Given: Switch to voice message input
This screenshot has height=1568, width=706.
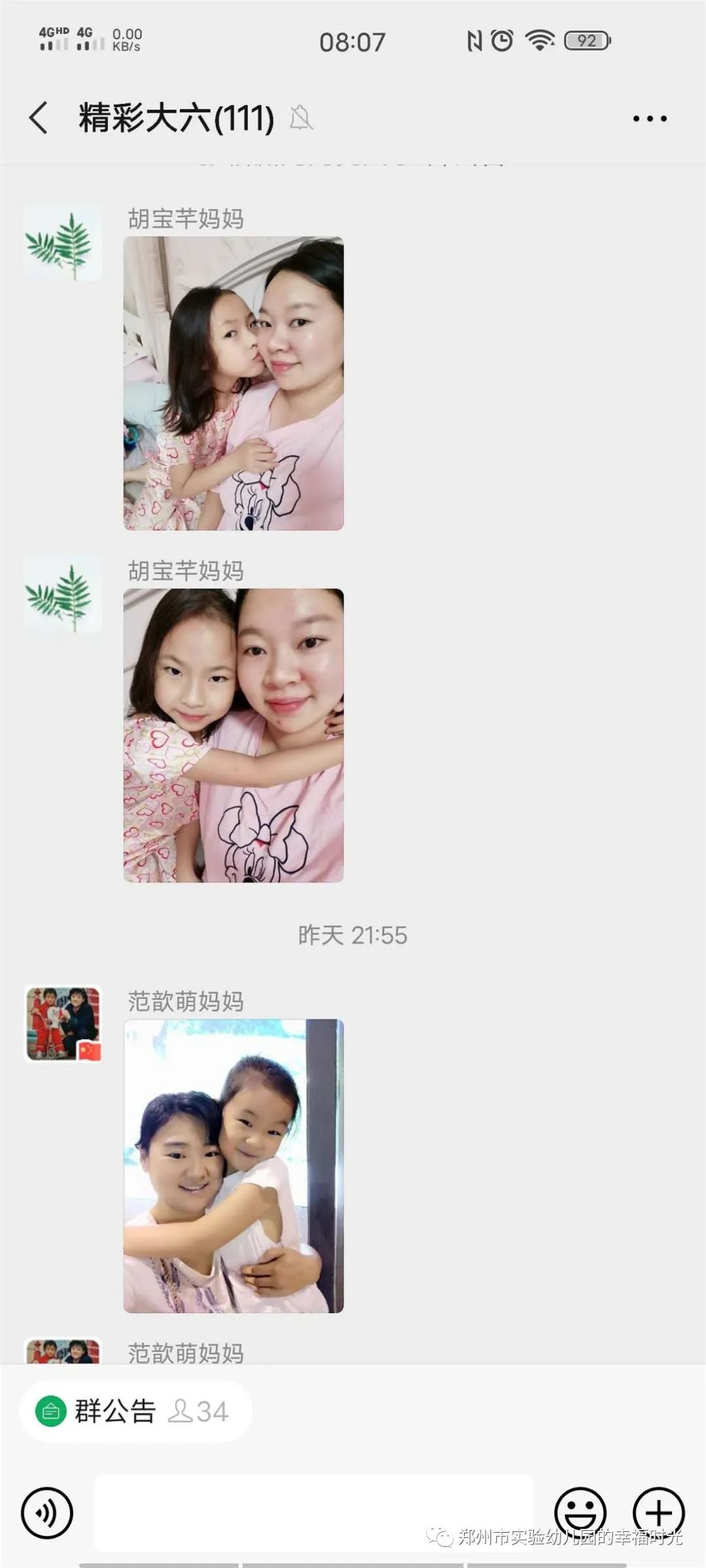Looking at the screenshot, I should point(47,1513).
